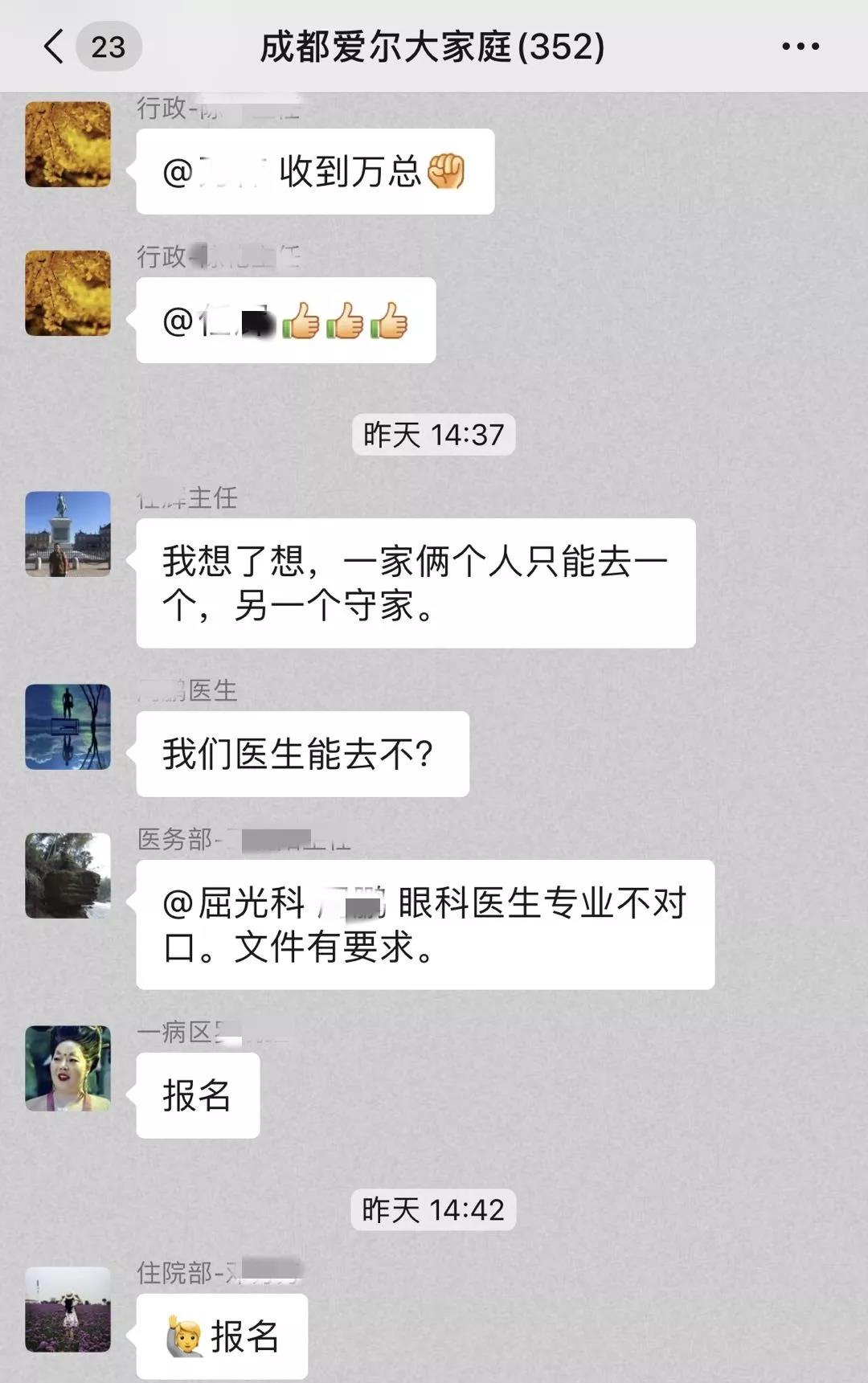Open the 一病区 member's avatar
The image size is (868, 1383).
tap(68, 1068)
